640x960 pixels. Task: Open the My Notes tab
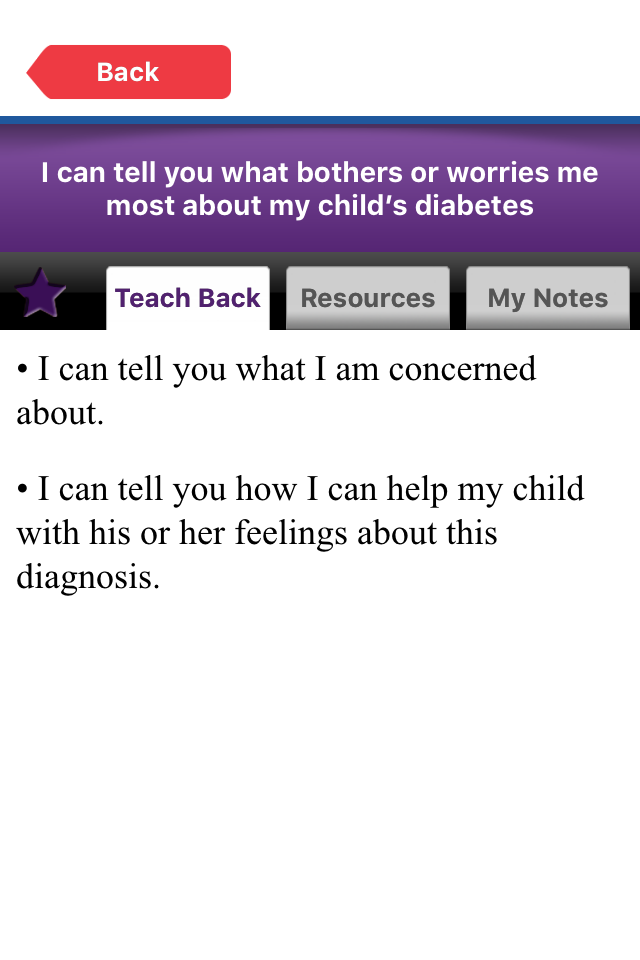point(548,298)
